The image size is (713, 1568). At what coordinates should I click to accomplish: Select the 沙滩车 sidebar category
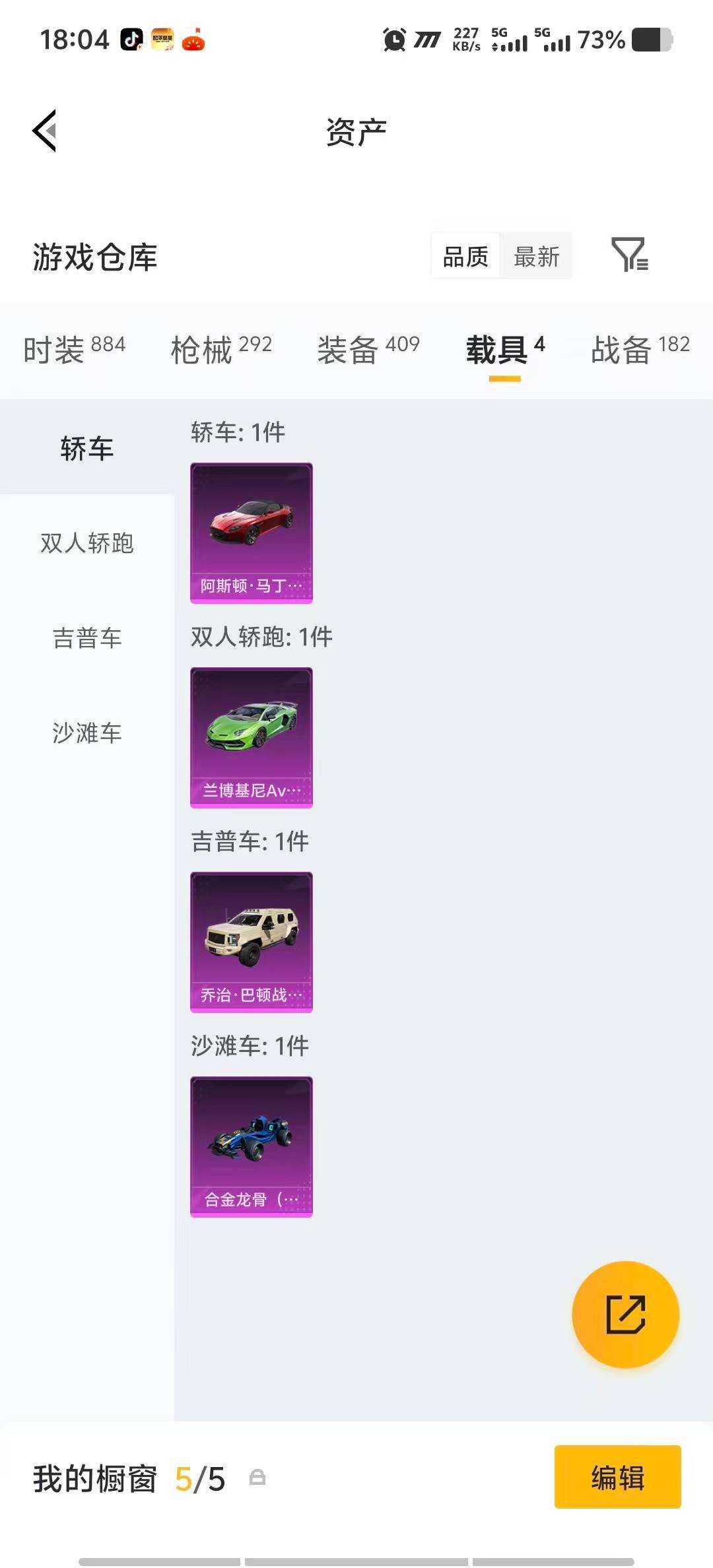pos(86,732)
